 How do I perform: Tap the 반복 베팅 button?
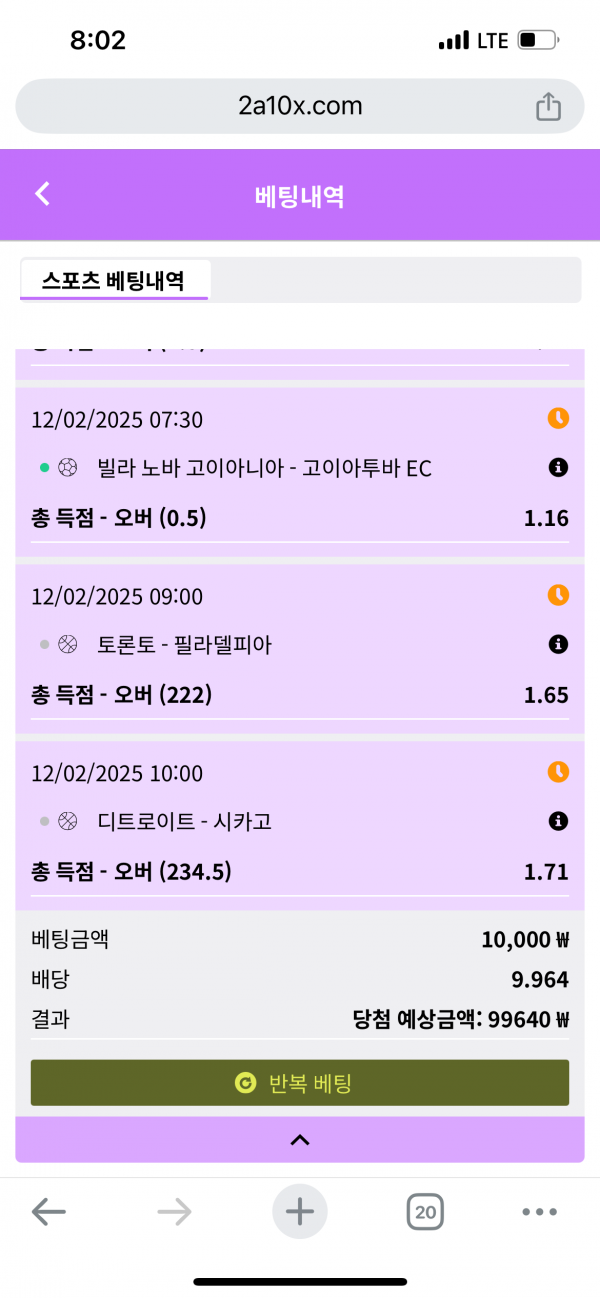pos(300,1083)
